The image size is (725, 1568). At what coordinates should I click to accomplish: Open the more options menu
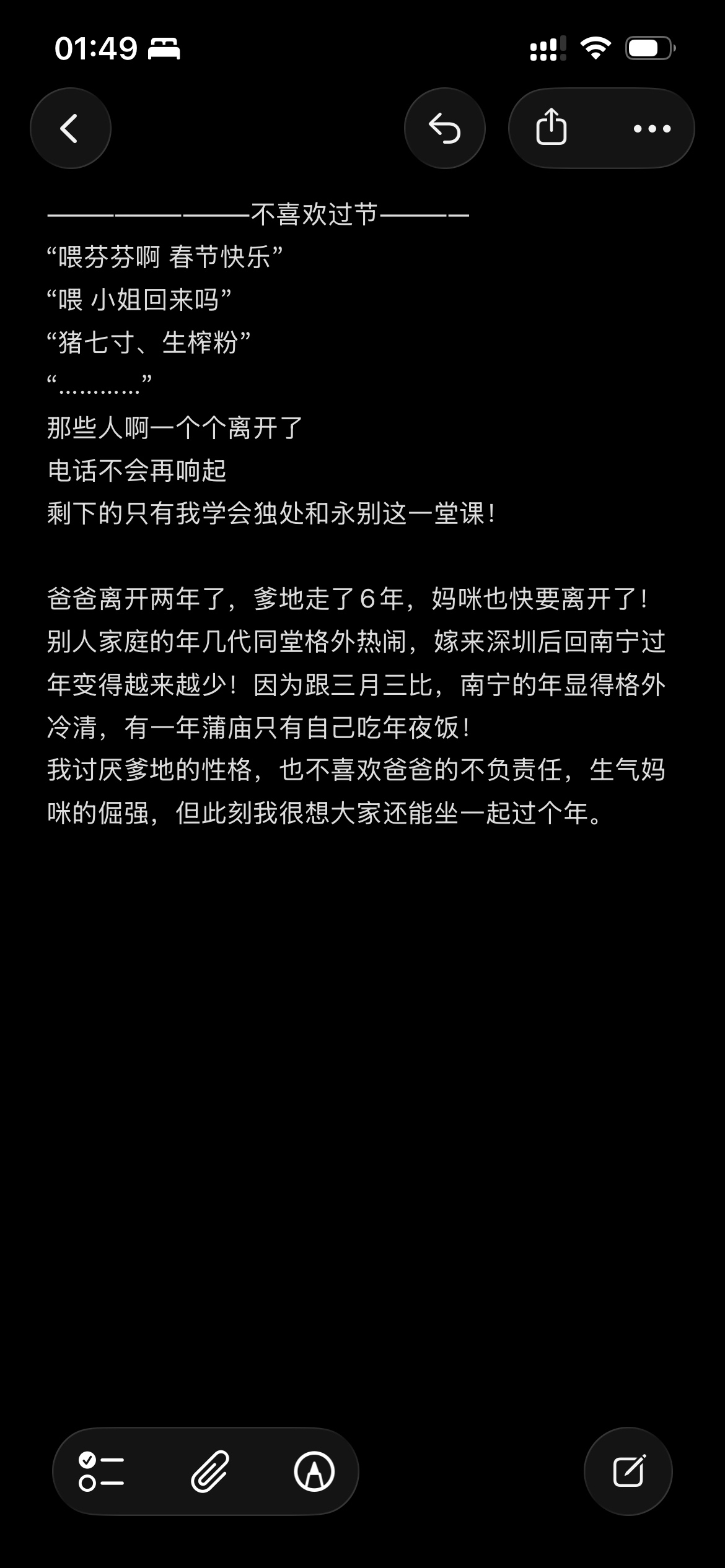tap(652, 128)
